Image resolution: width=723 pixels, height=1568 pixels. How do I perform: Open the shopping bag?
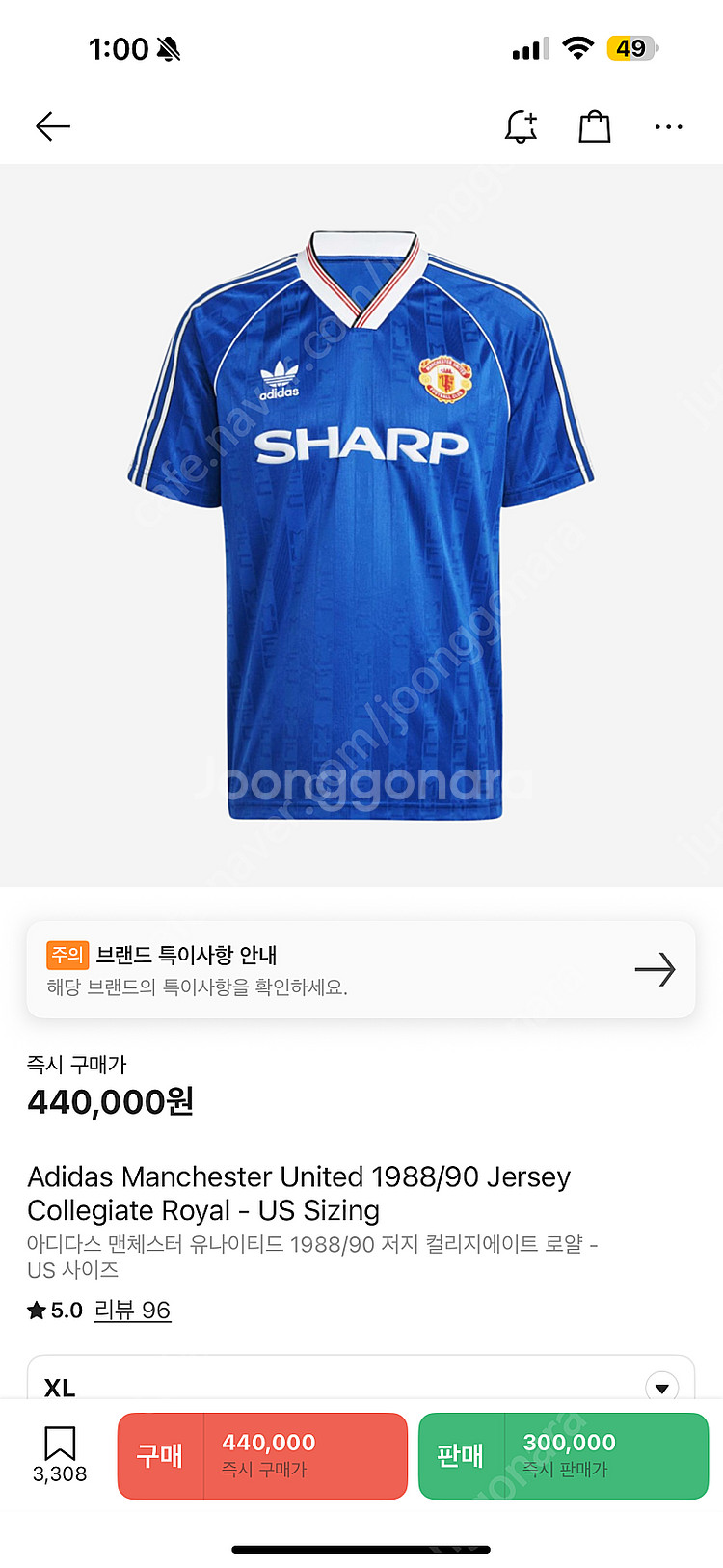(x=594, y=126)
